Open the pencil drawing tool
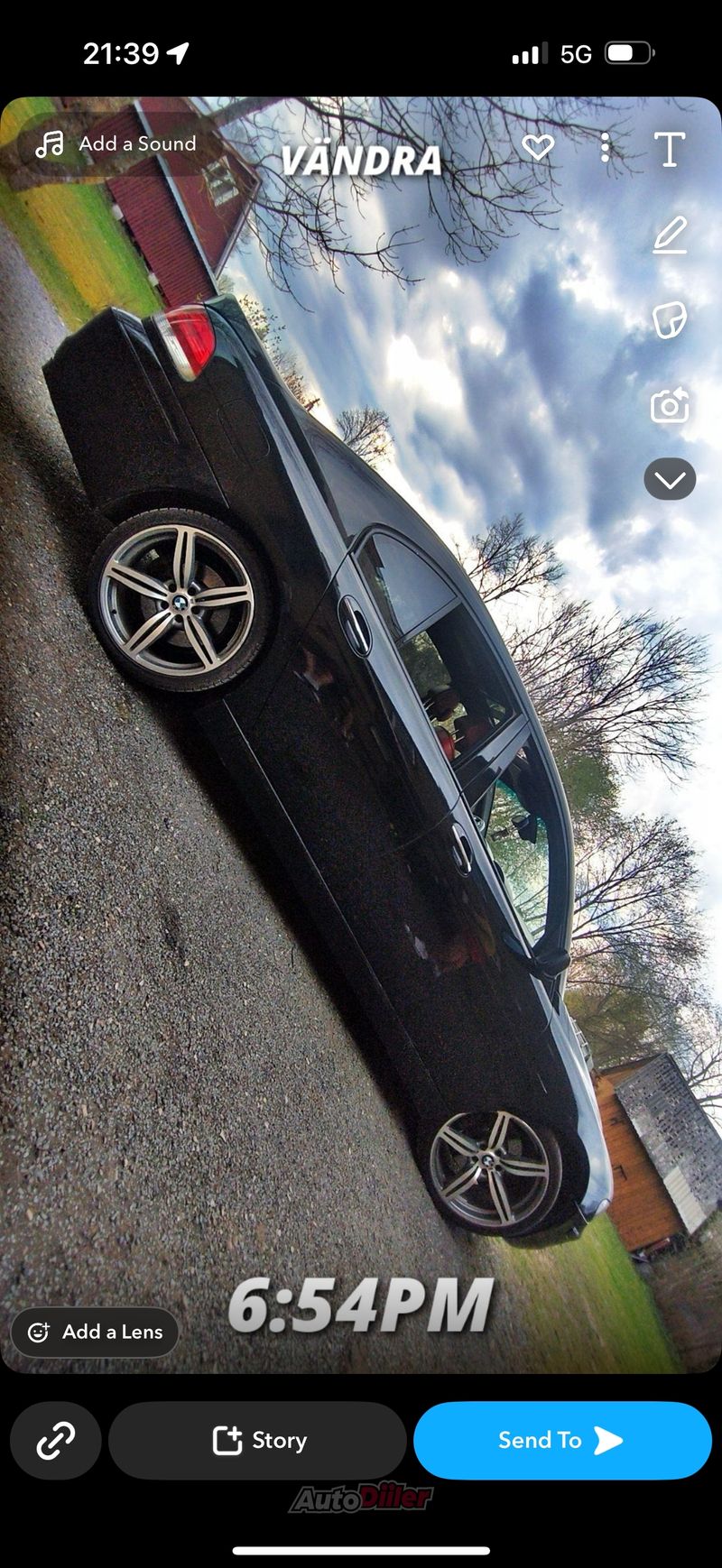Viewport: 722px width, 1568px height. [670, 235]
